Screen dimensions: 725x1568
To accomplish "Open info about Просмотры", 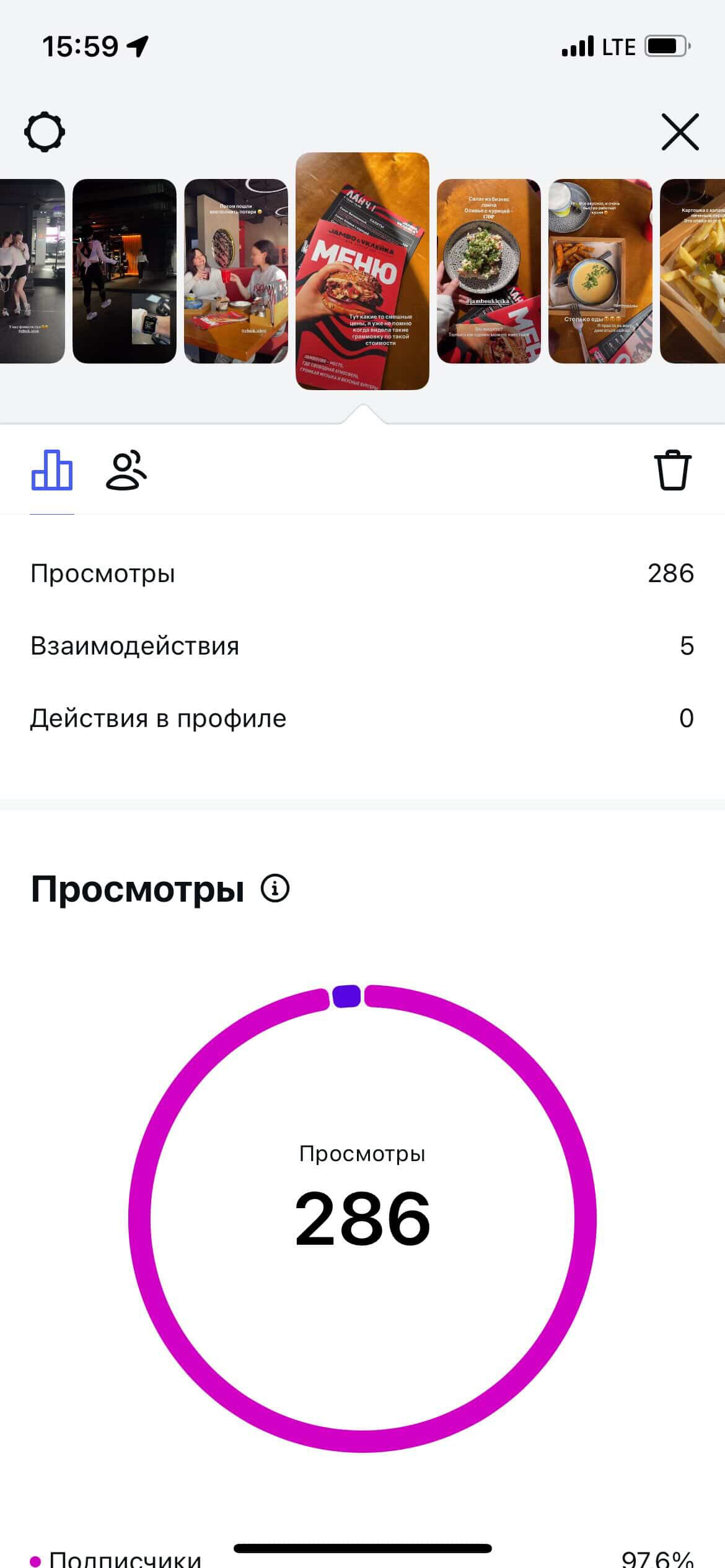I will coord(275,889).
